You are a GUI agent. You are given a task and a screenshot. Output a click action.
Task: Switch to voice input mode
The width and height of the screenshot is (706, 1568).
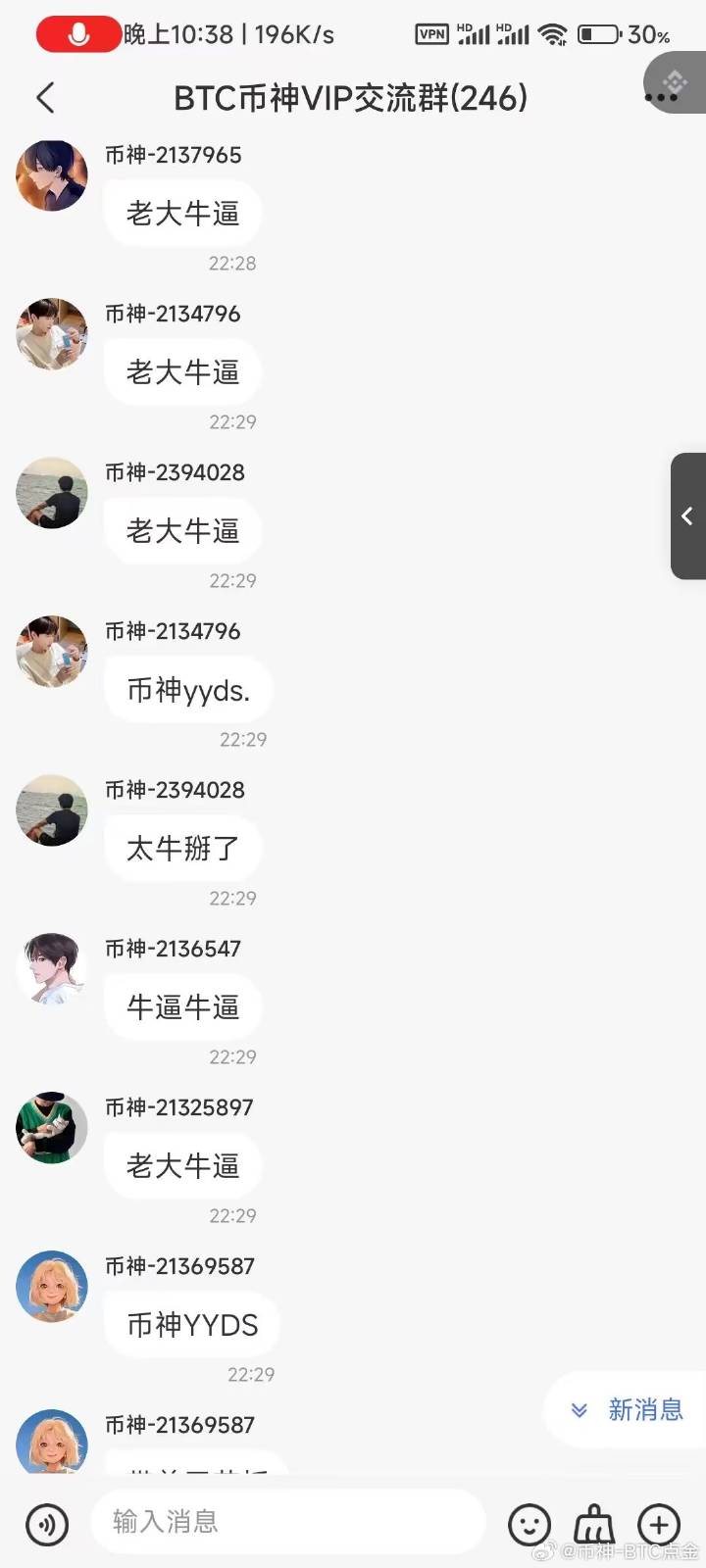point(47,1524)
